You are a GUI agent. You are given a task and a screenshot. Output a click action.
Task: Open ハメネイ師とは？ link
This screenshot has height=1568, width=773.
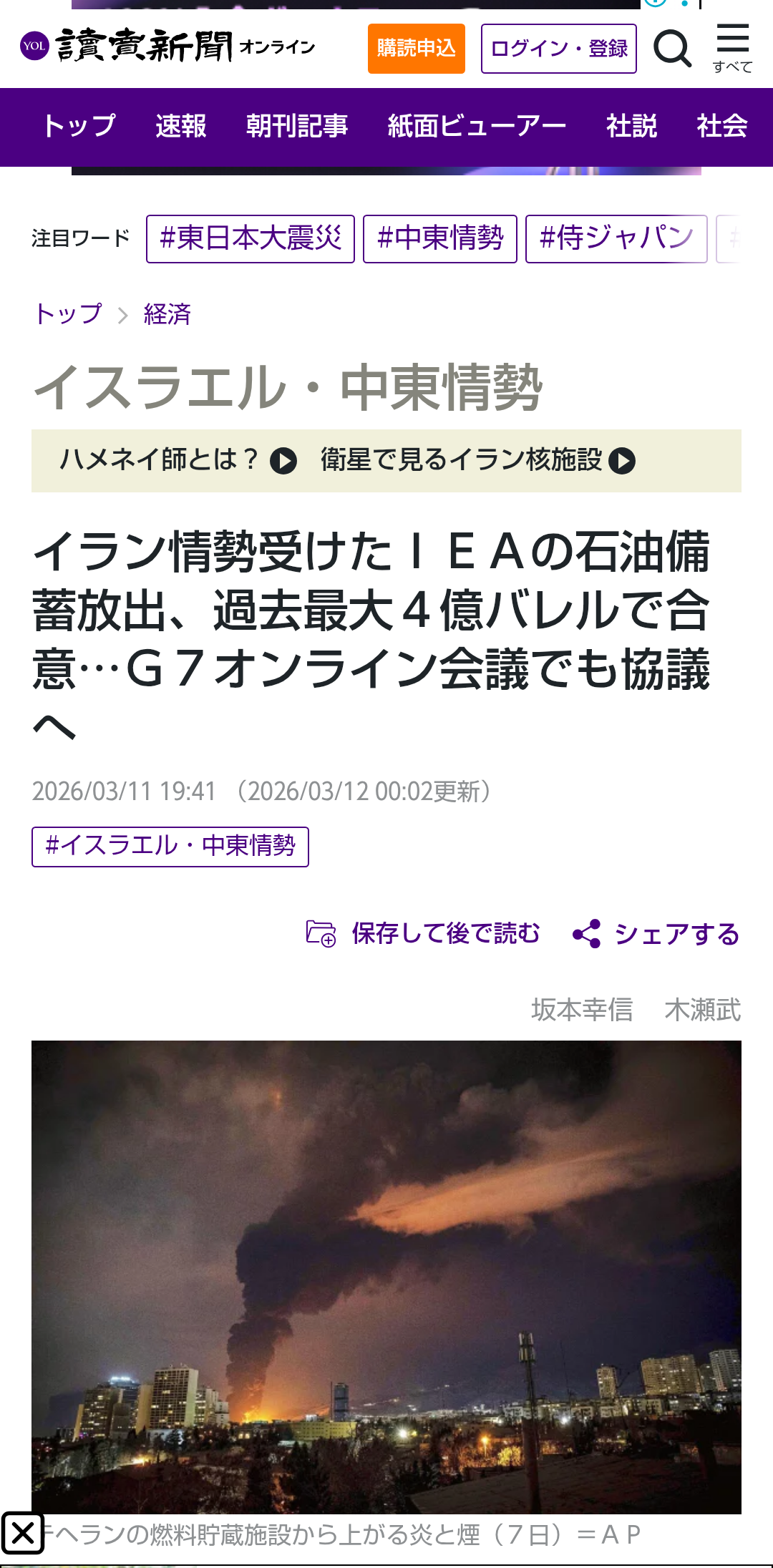coord(178,460)
